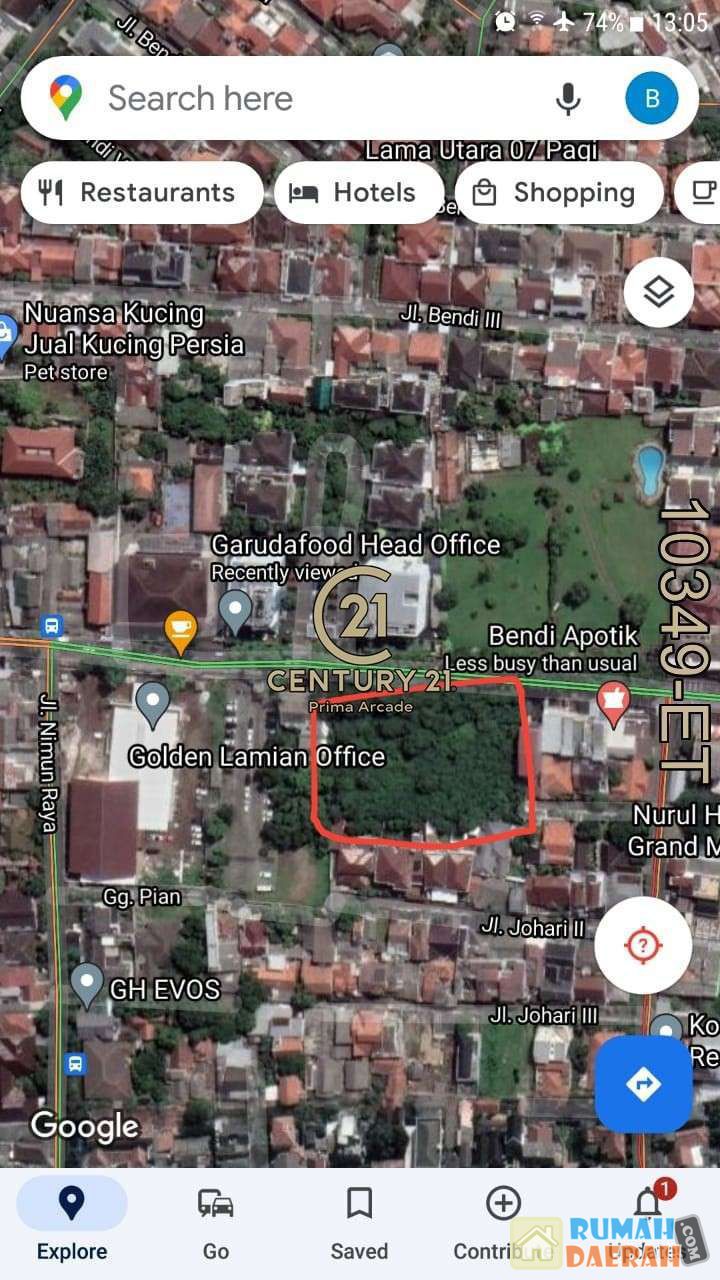The height and width of the screenshot is (1280, 720).
Task: Select the Explore tab
Action: coord(72,1222)
